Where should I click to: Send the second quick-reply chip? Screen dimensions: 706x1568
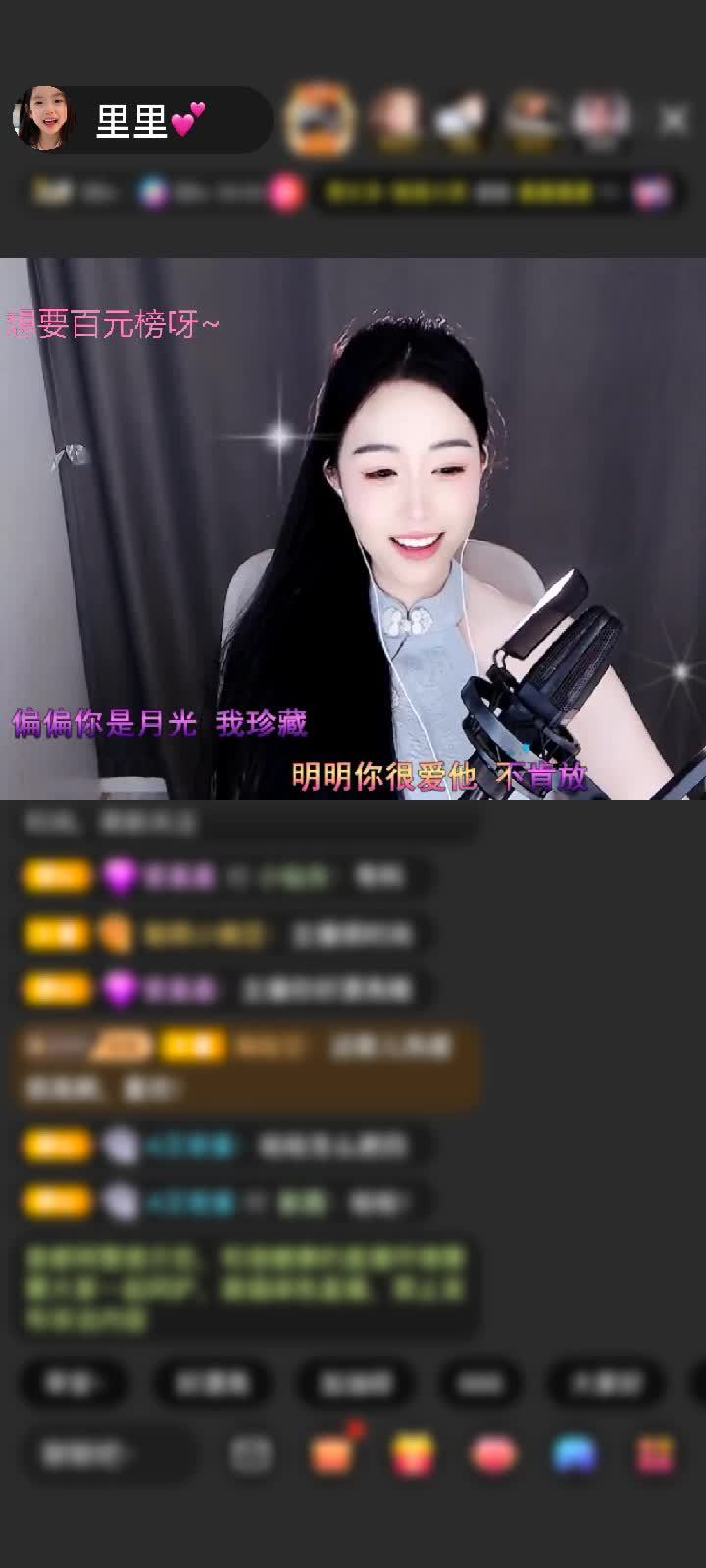pyautogui.click(x=212, y=1383)
